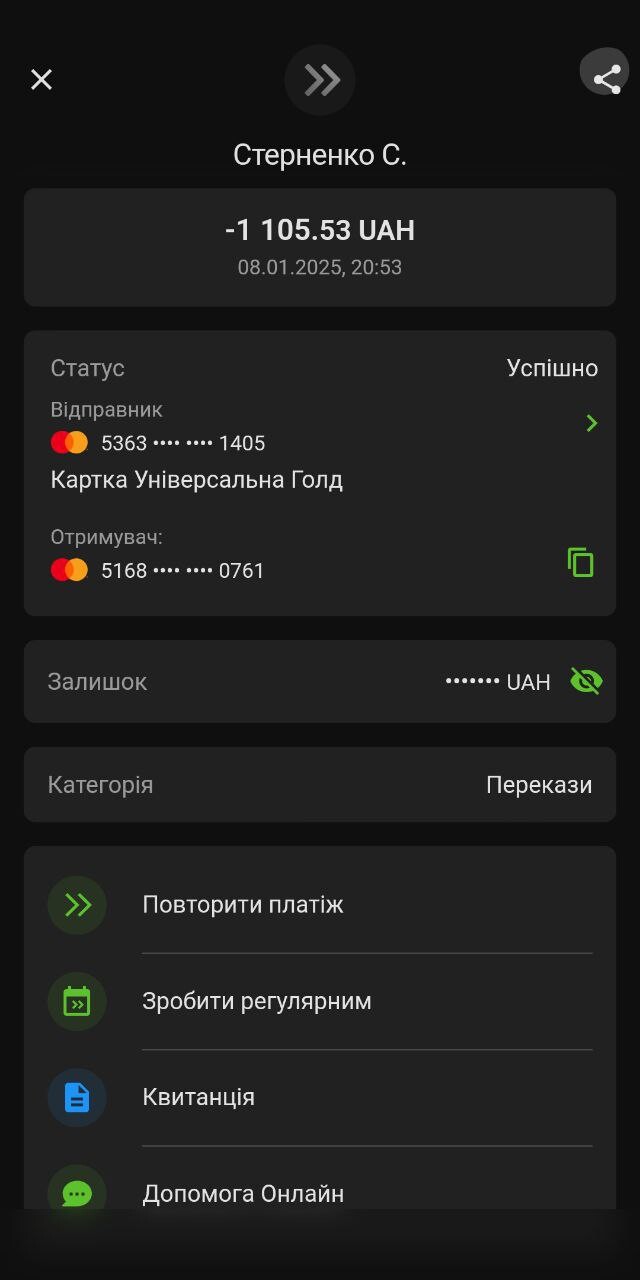The width and height of the screenshot is (640, 1280).
Task: Open the Квитанція receipt
Action: [x=320, y=1097]
